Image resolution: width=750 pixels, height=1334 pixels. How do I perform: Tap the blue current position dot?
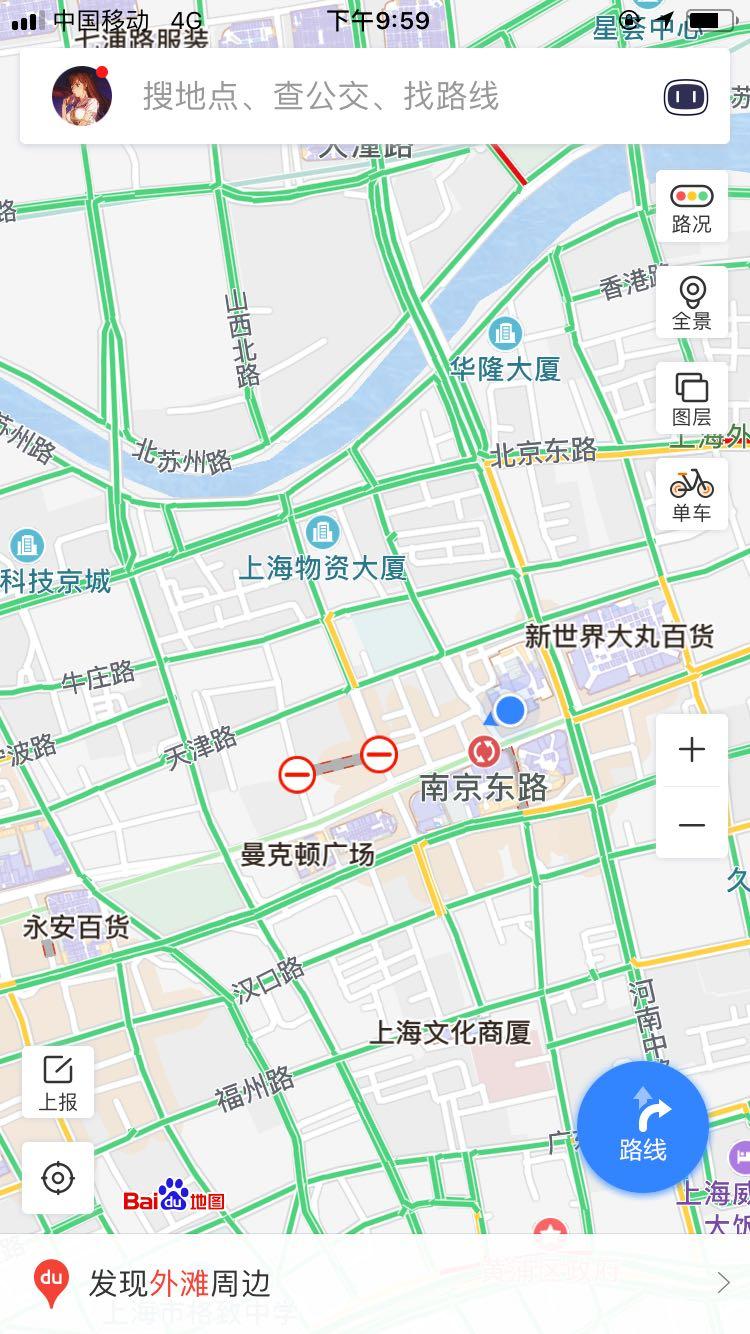click(510, 710)
